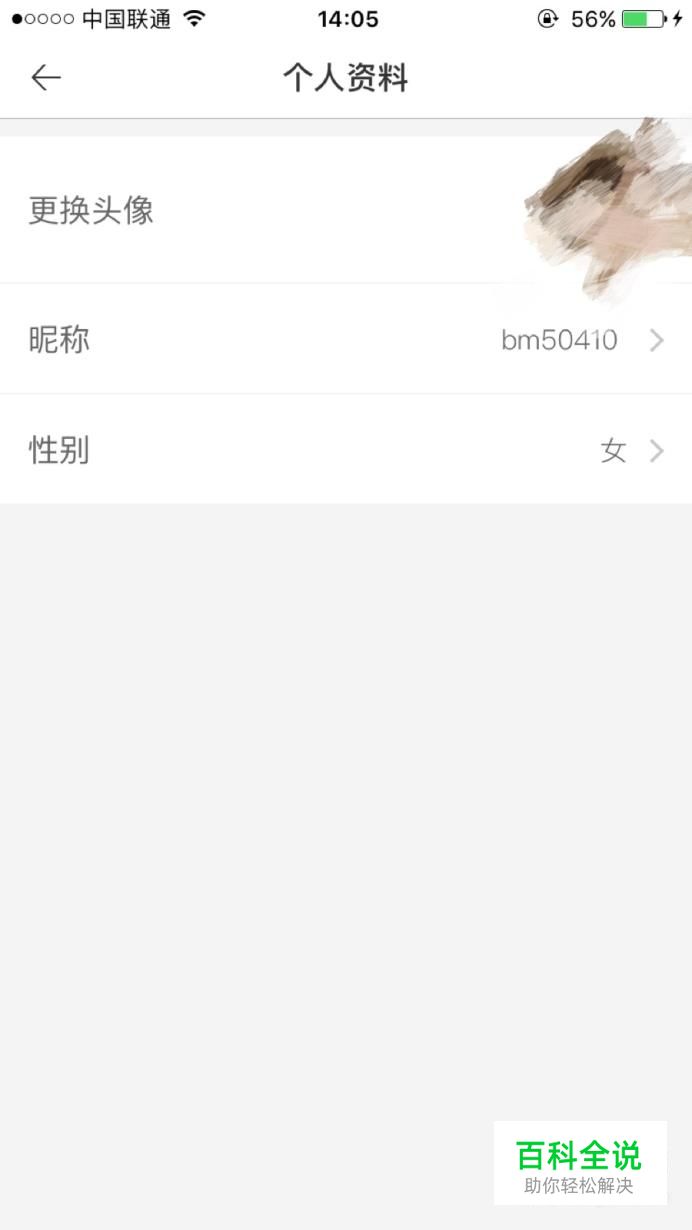This screenshot has height=1230, width=692.
Task: Open the 性别 row to change gender
Action: 346,449
